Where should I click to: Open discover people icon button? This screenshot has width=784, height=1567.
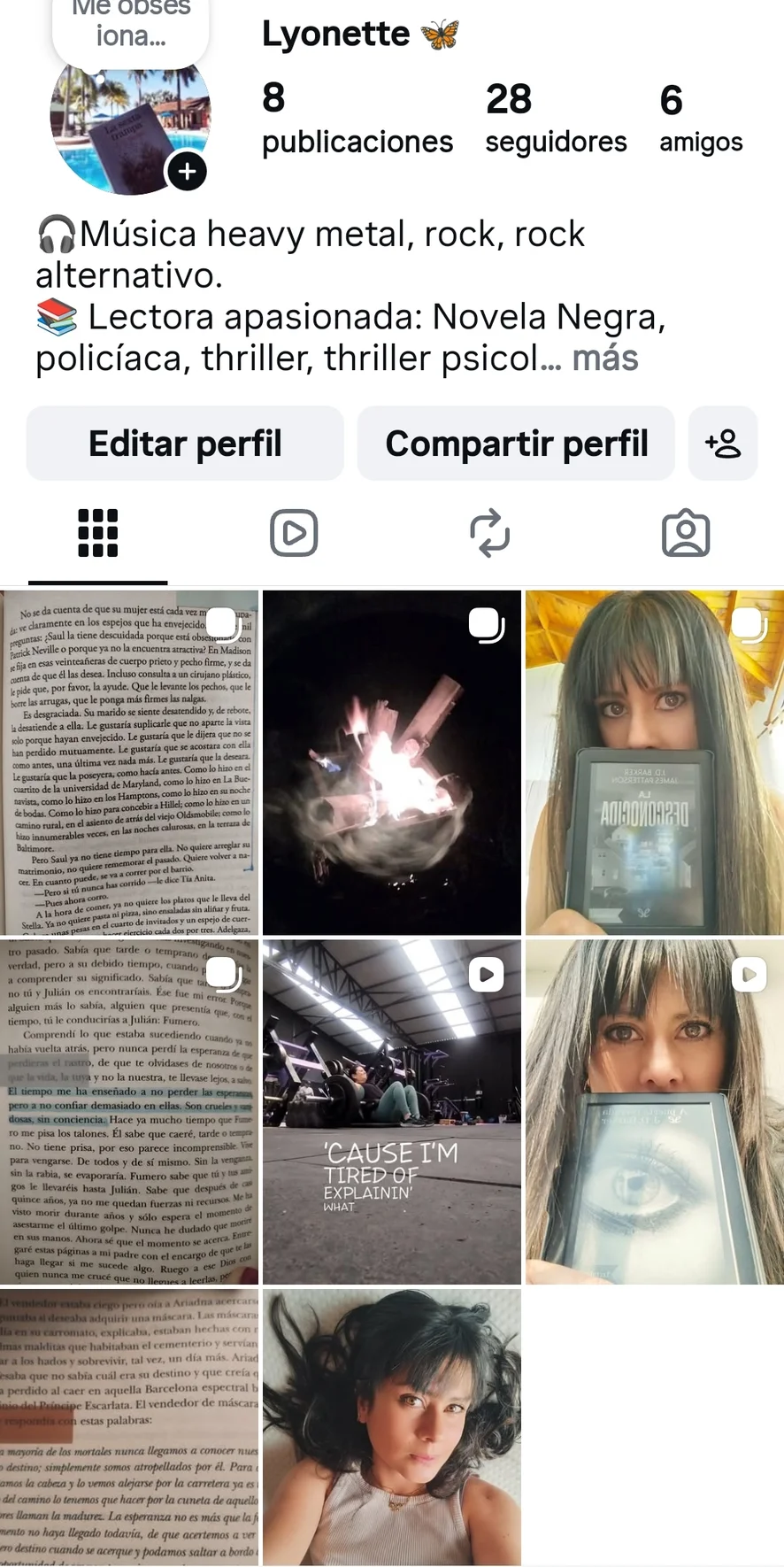pos(723,444)
